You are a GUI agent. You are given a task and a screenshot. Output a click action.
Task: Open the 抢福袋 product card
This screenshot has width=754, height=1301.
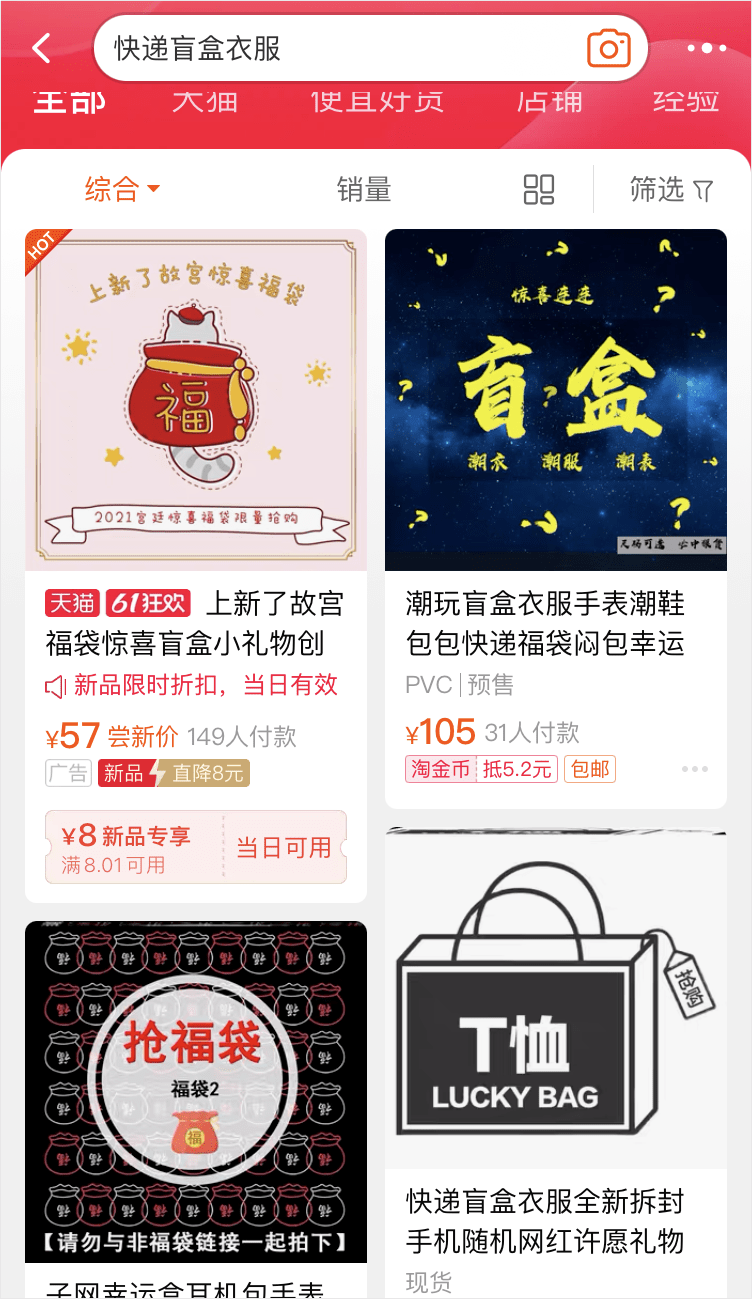click(x=196, y=1090)
